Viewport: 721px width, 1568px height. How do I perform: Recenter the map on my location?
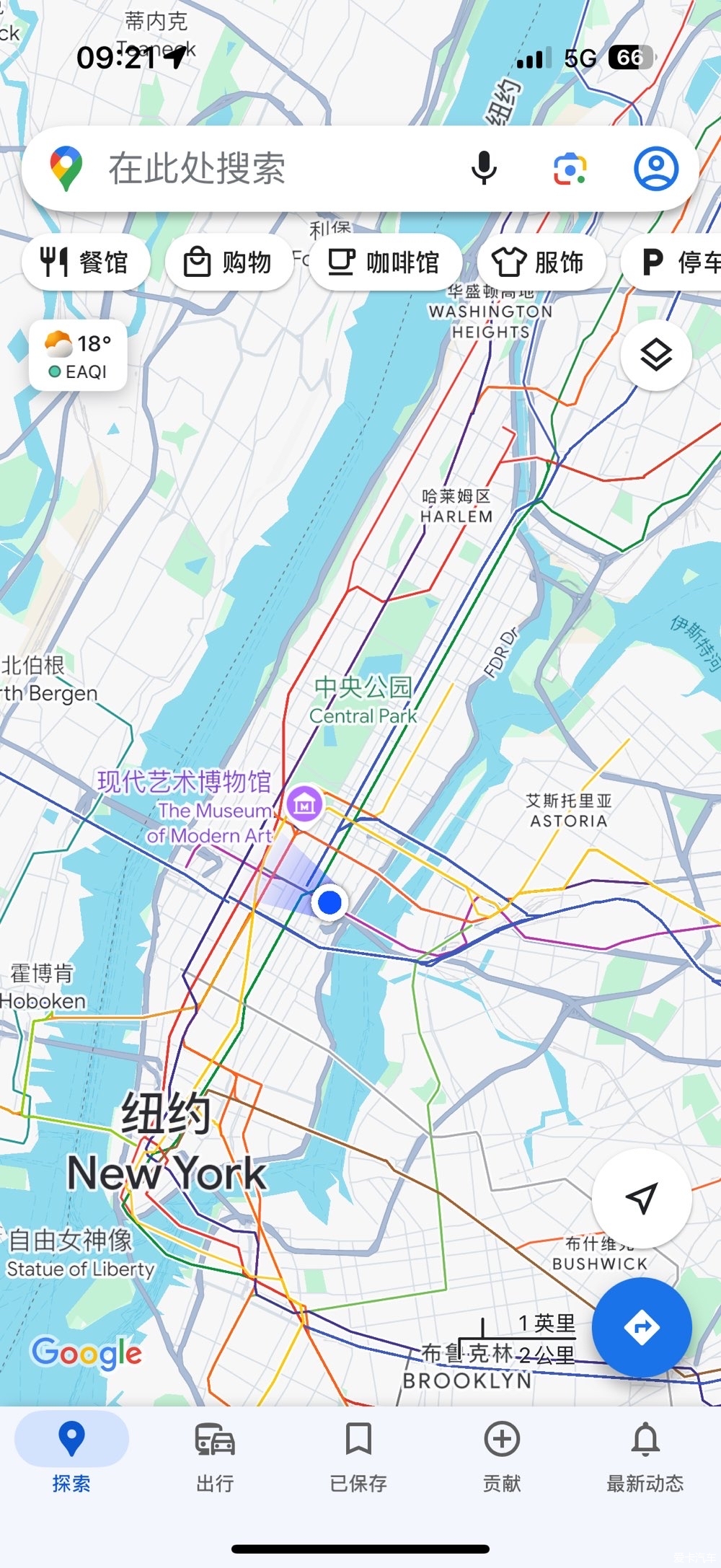click(641, 1198)
